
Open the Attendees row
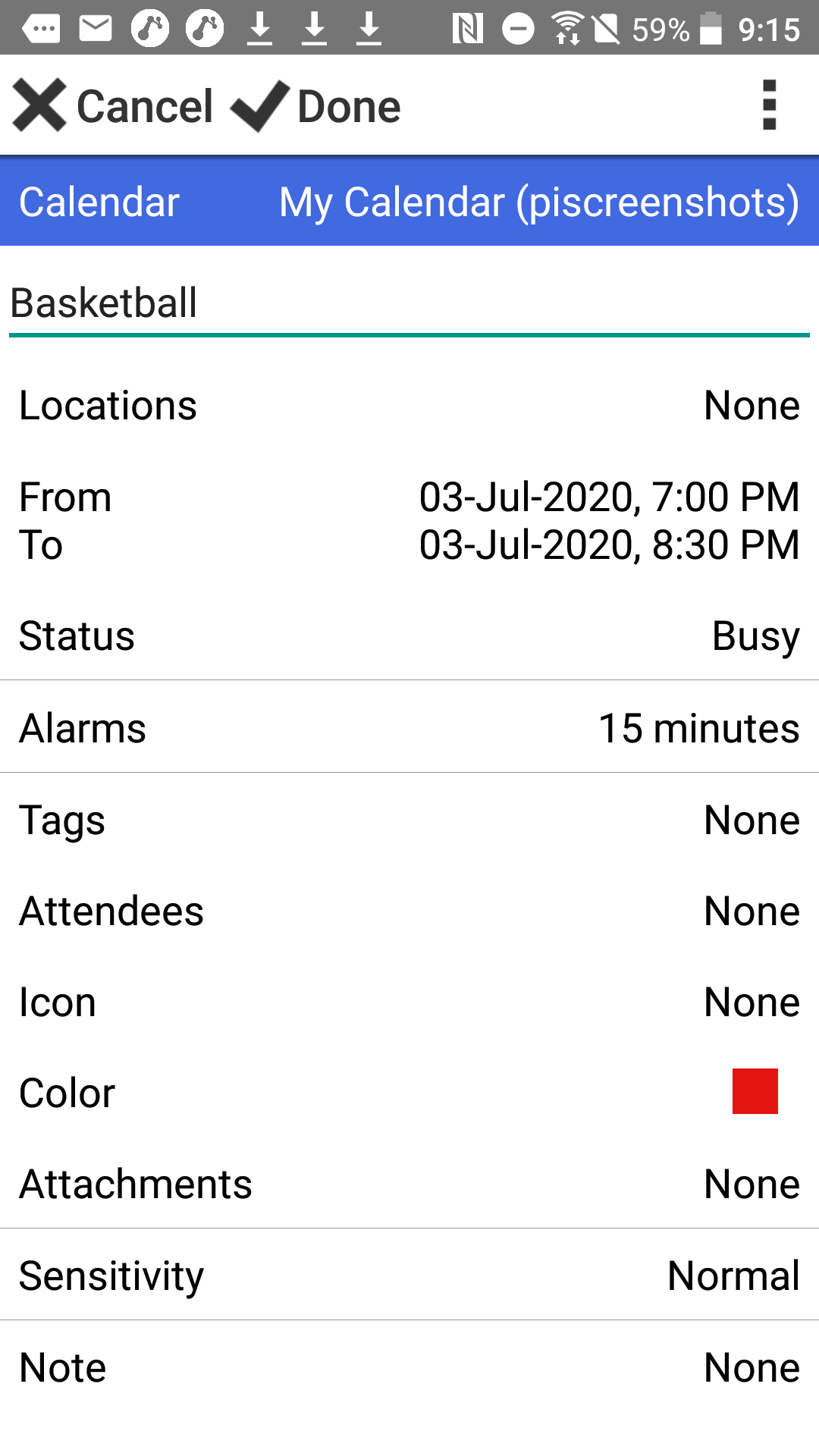point(409,912)
